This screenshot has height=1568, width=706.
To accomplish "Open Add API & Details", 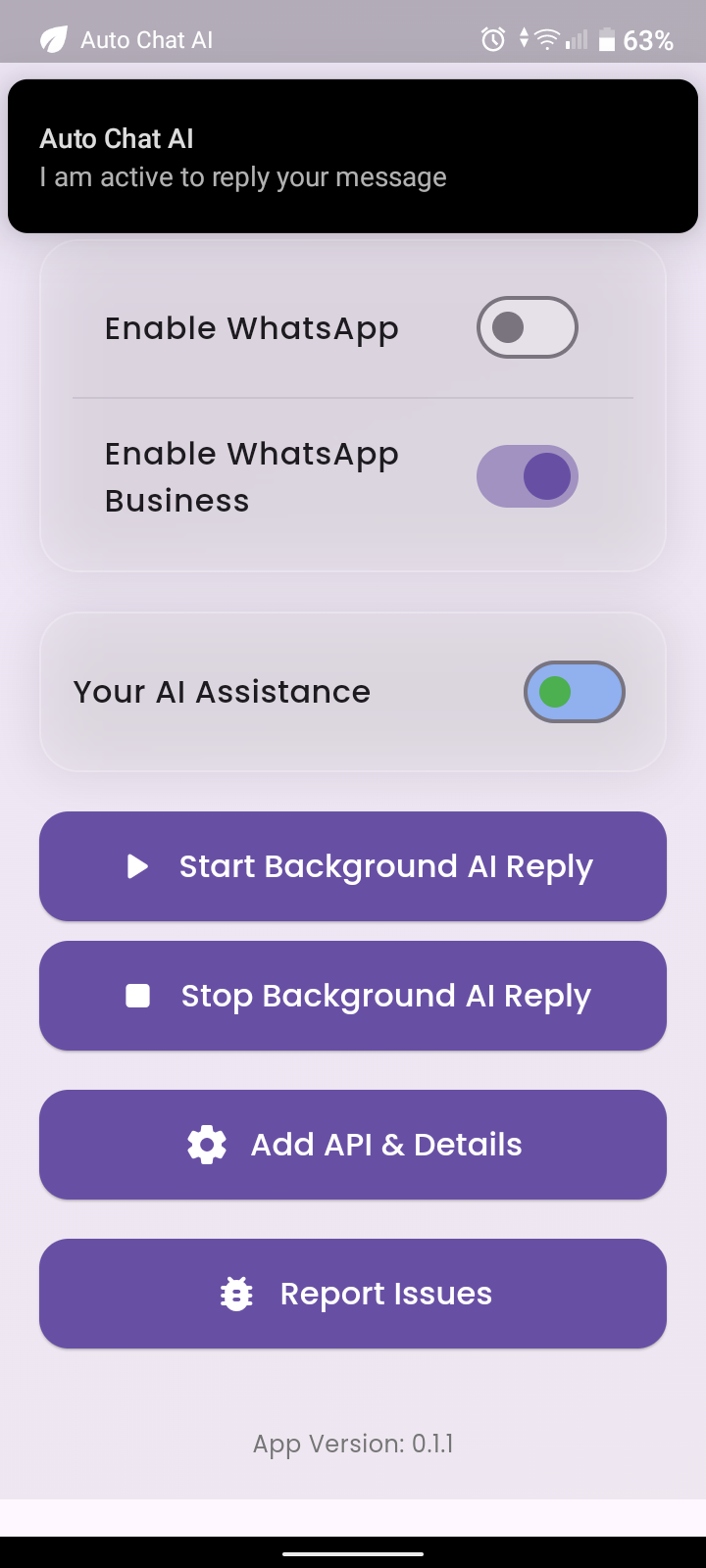I will click(353, 1145).
